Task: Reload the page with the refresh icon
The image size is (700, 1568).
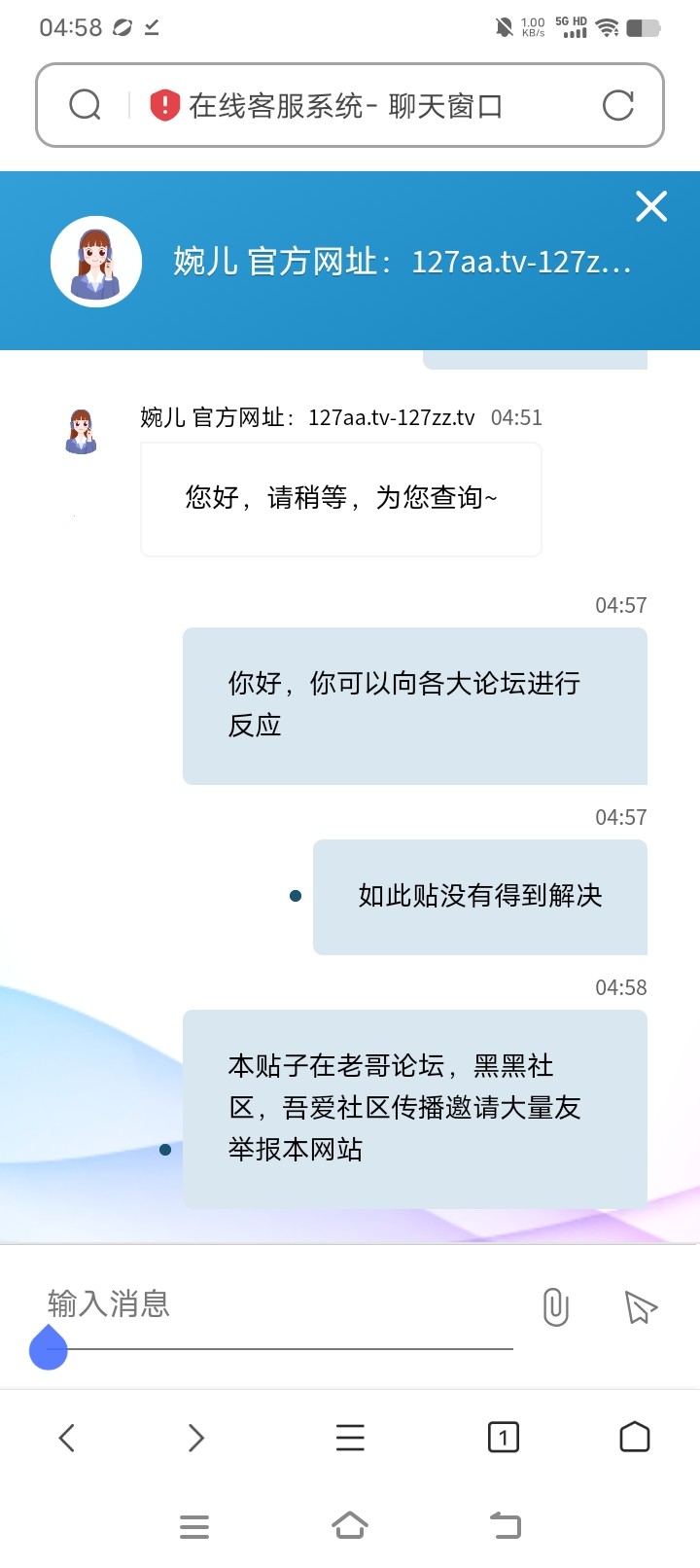Action: click(x=617, y=105)
